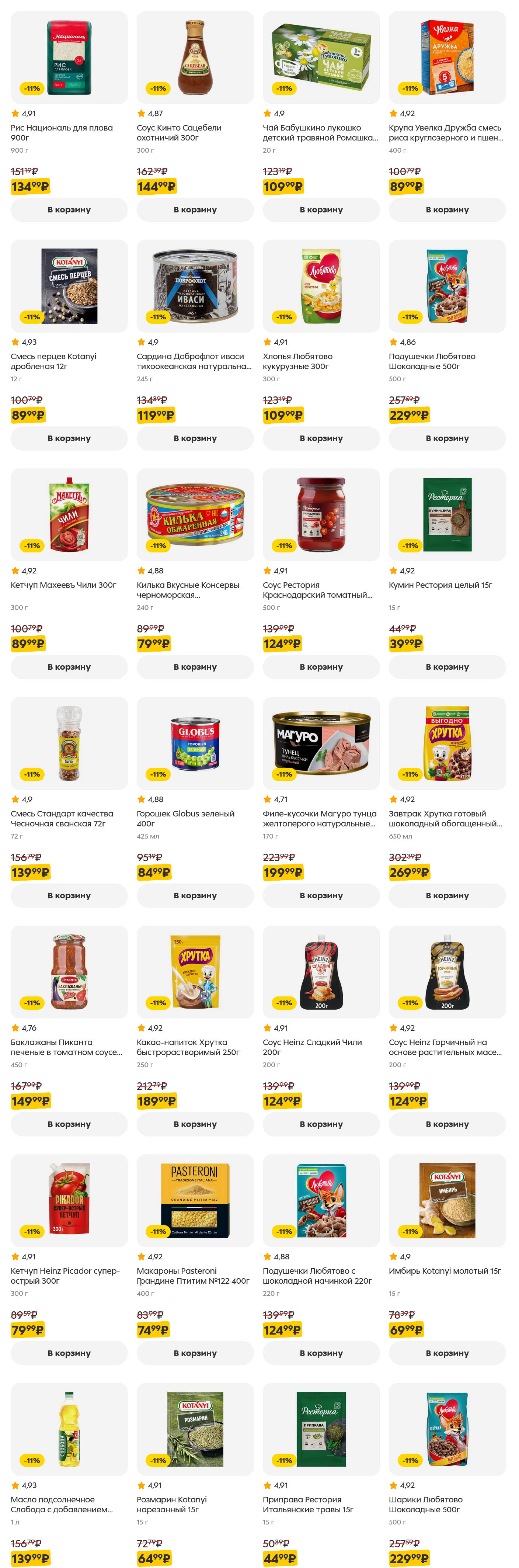This screenshot has height=1568, width=519.
Task: Add Завтрак Хрутка шоколадный to cart
Action: click(x=447, y=895)
